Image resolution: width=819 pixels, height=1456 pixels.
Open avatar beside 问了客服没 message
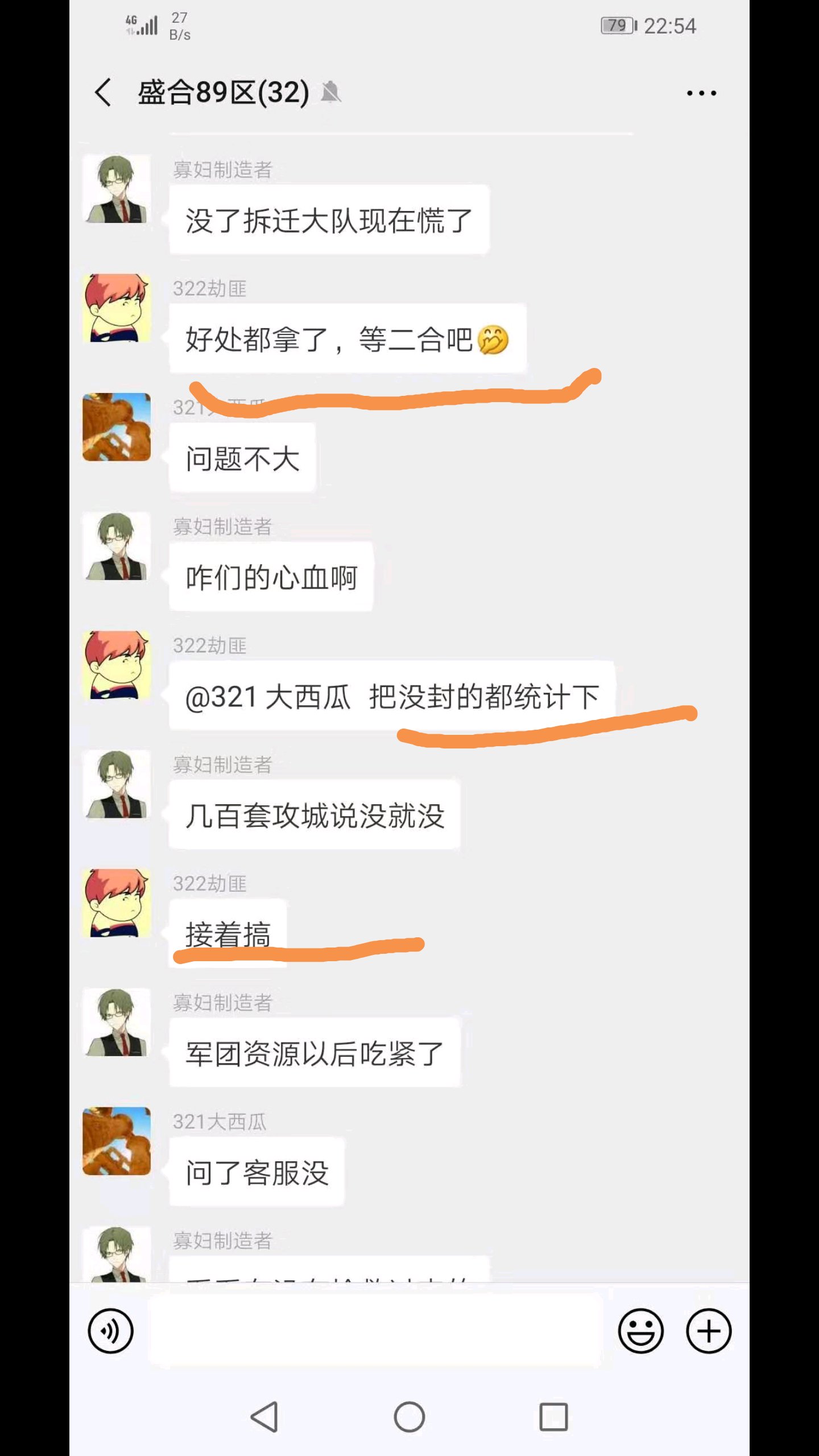click(x=117, y=1140)
